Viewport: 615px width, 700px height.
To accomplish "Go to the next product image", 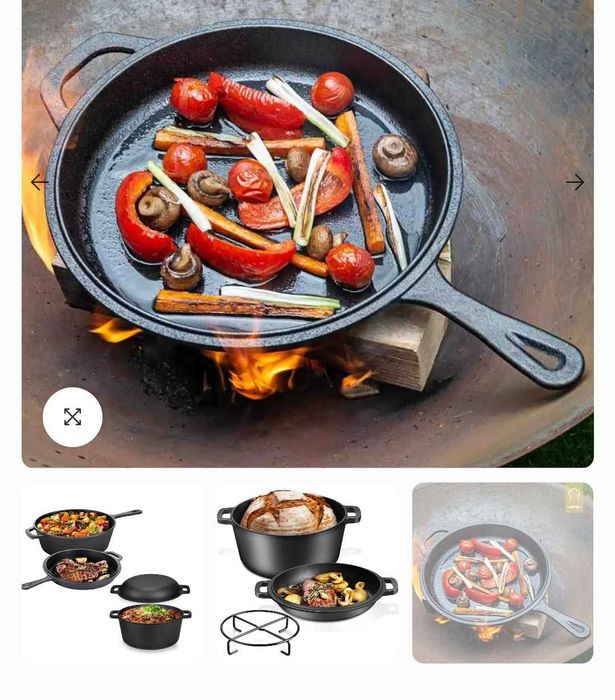I will 574,182.
